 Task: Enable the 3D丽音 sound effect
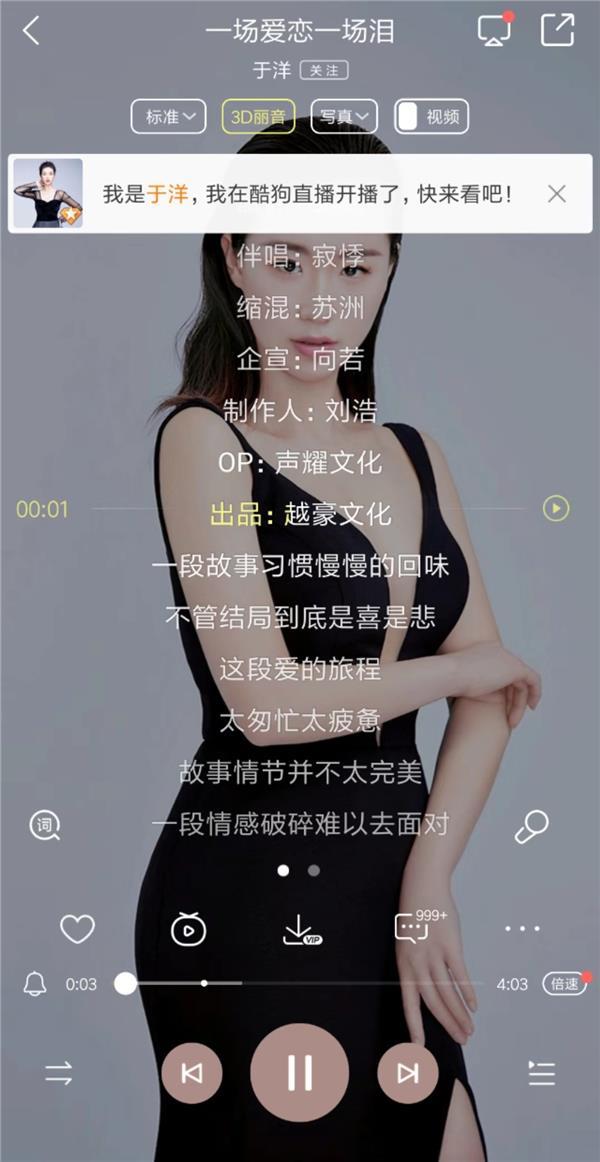tap(258, 117)
